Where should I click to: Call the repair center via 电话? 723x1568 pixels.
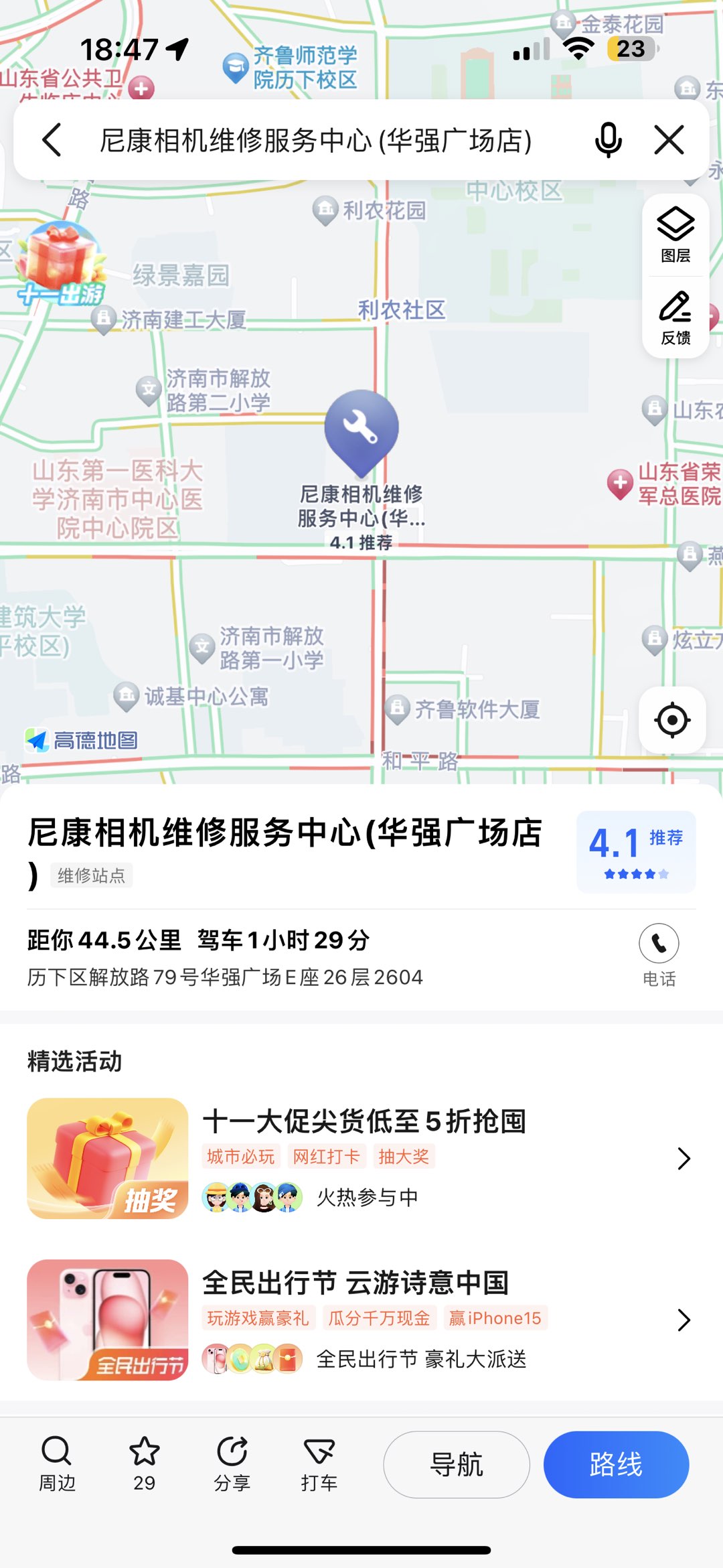(x=659, y=954)
